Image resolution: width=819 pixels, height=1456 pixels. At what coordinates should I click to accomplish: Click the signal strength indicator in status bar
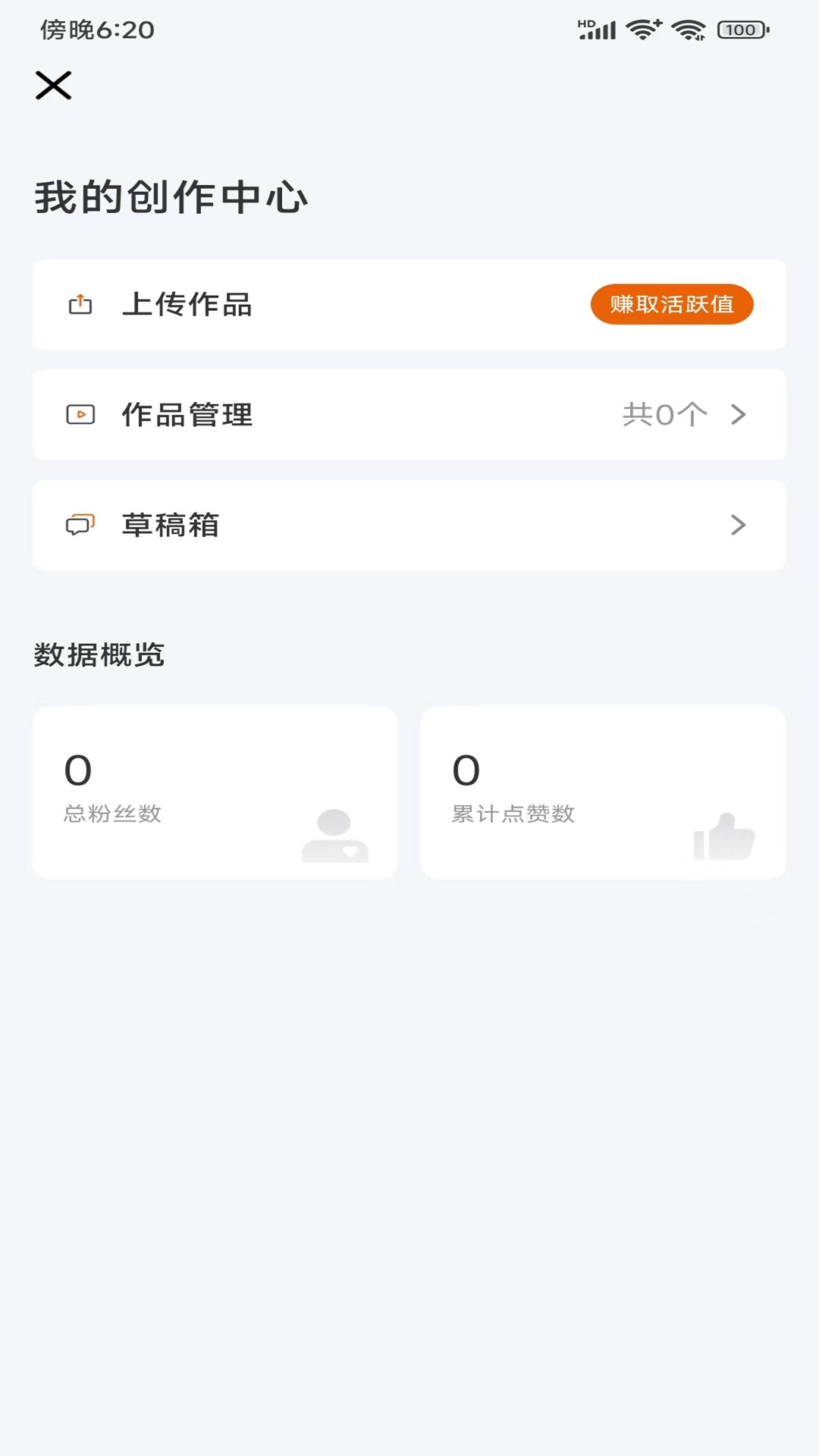(598, 30)
